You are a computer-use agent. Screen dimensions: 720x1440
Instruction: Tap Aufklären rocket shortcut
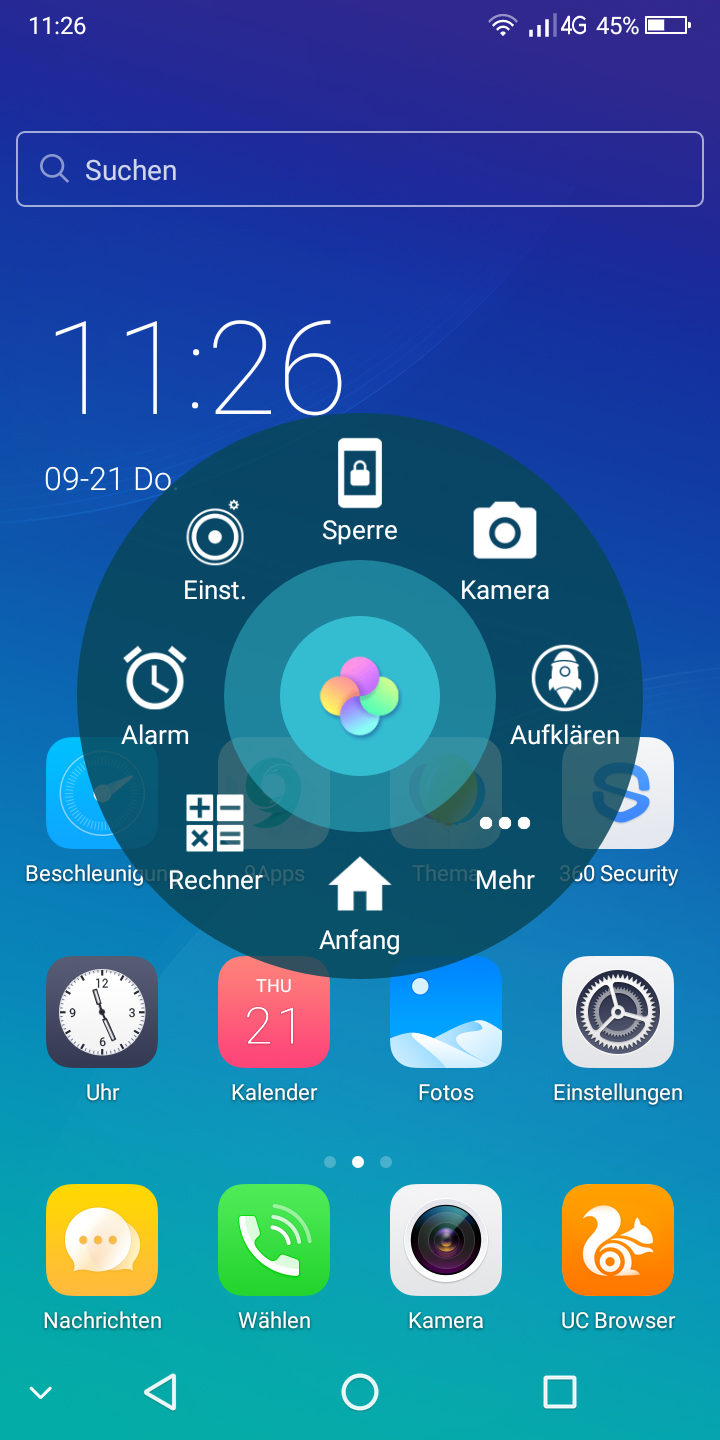point(565,695)
